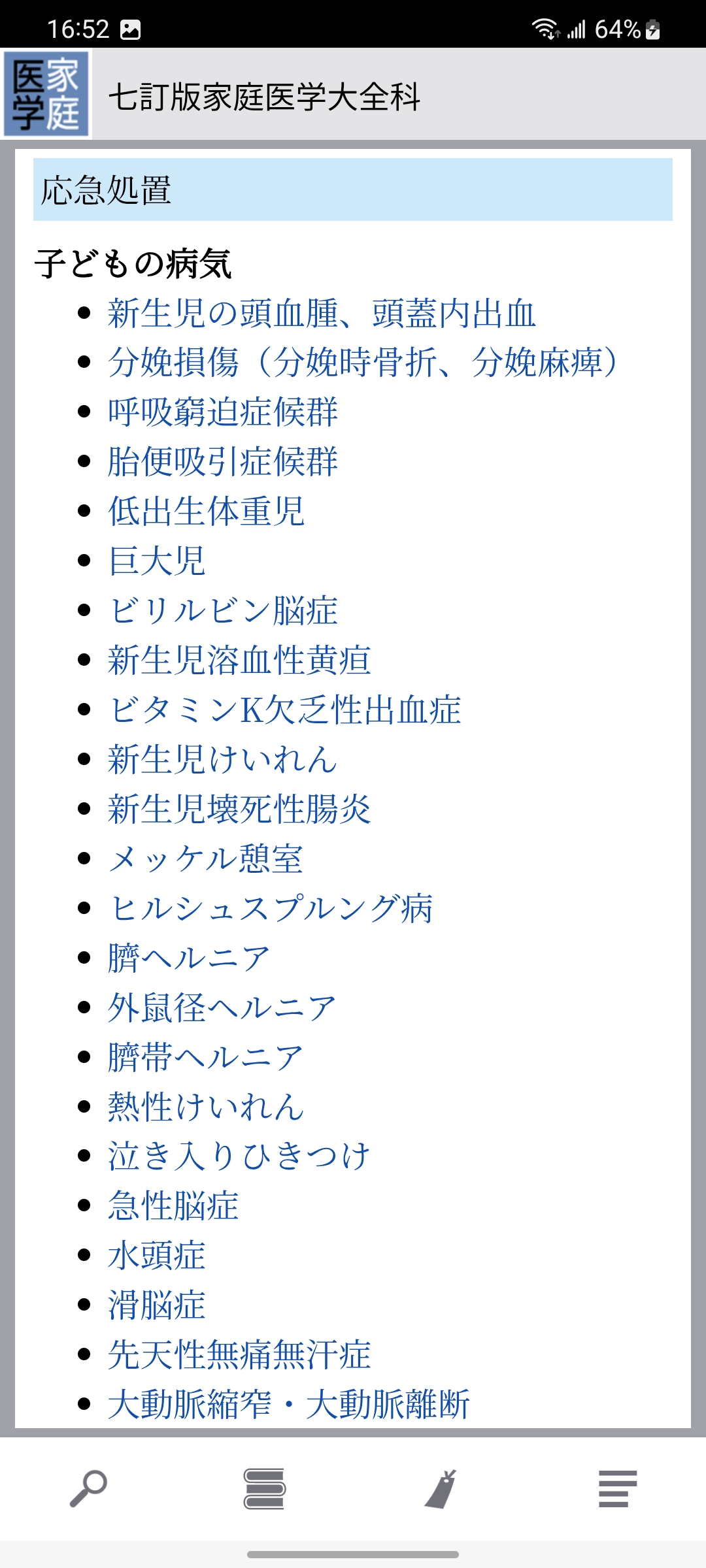Open the list menu icon in the bottom bar
This screenshot has height=1568, width=706.
coord(617,1488)
